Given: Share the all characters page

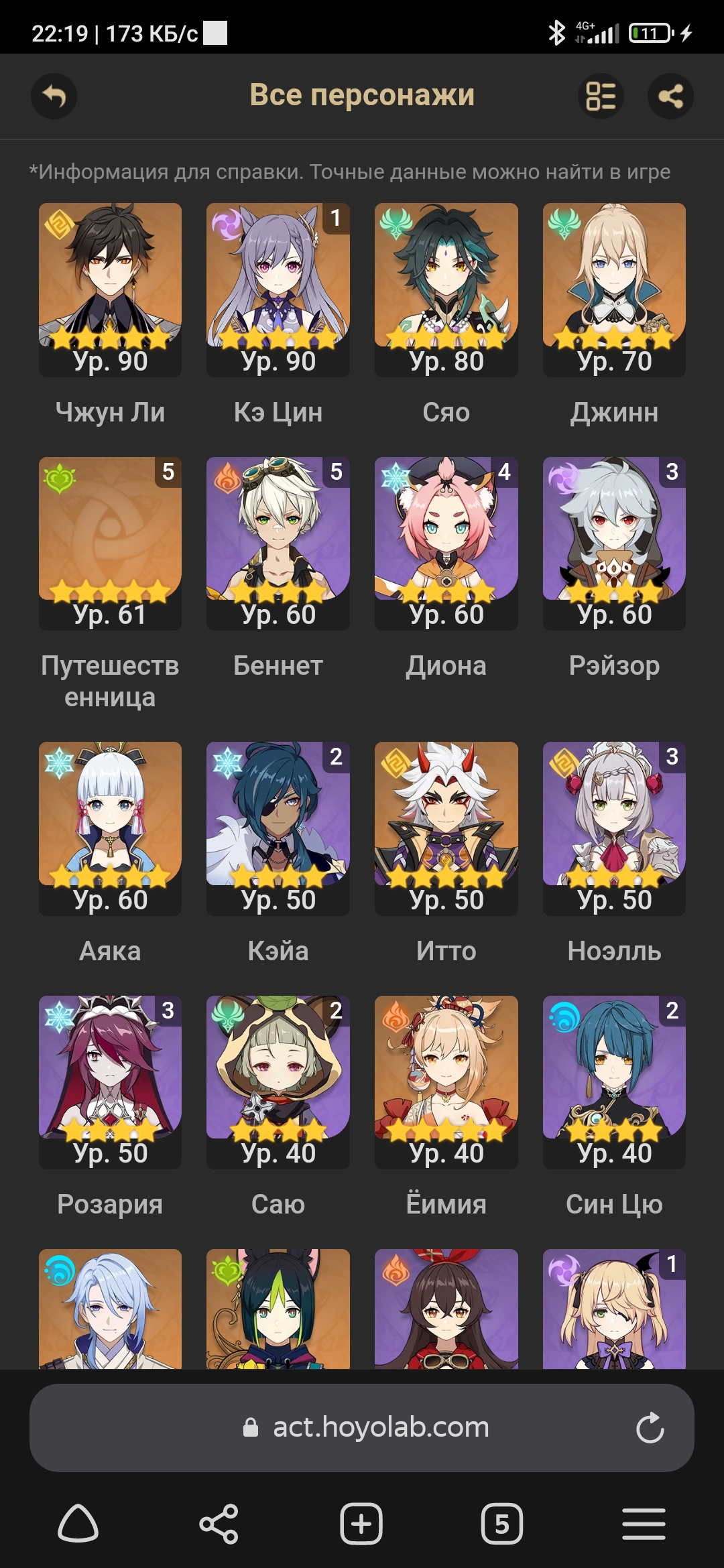Looking at the screenshot, I should [670, 96].
